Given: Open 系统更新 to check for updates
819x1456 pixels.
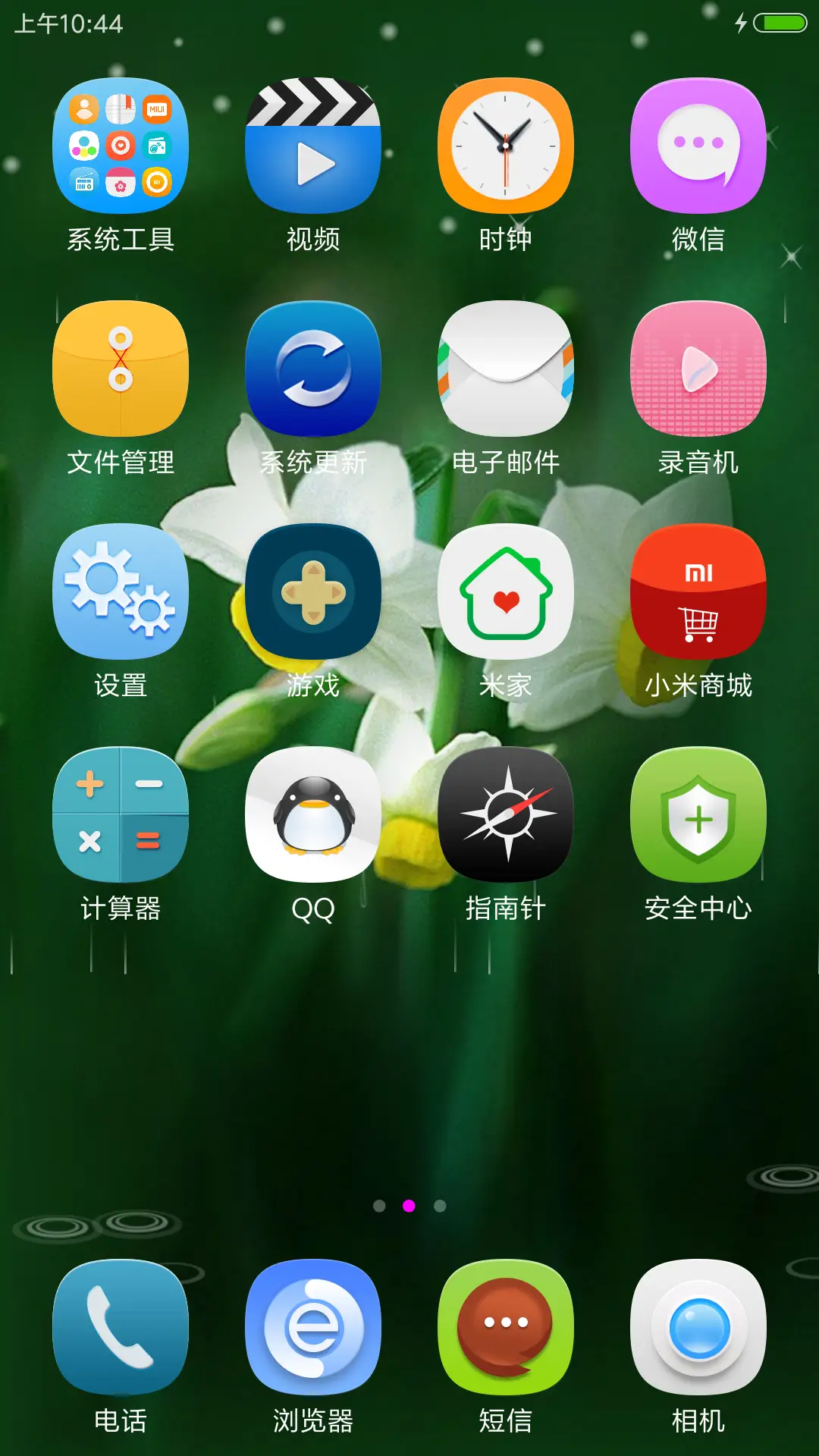Looking at the screenshot, I should tap(312, 372).
